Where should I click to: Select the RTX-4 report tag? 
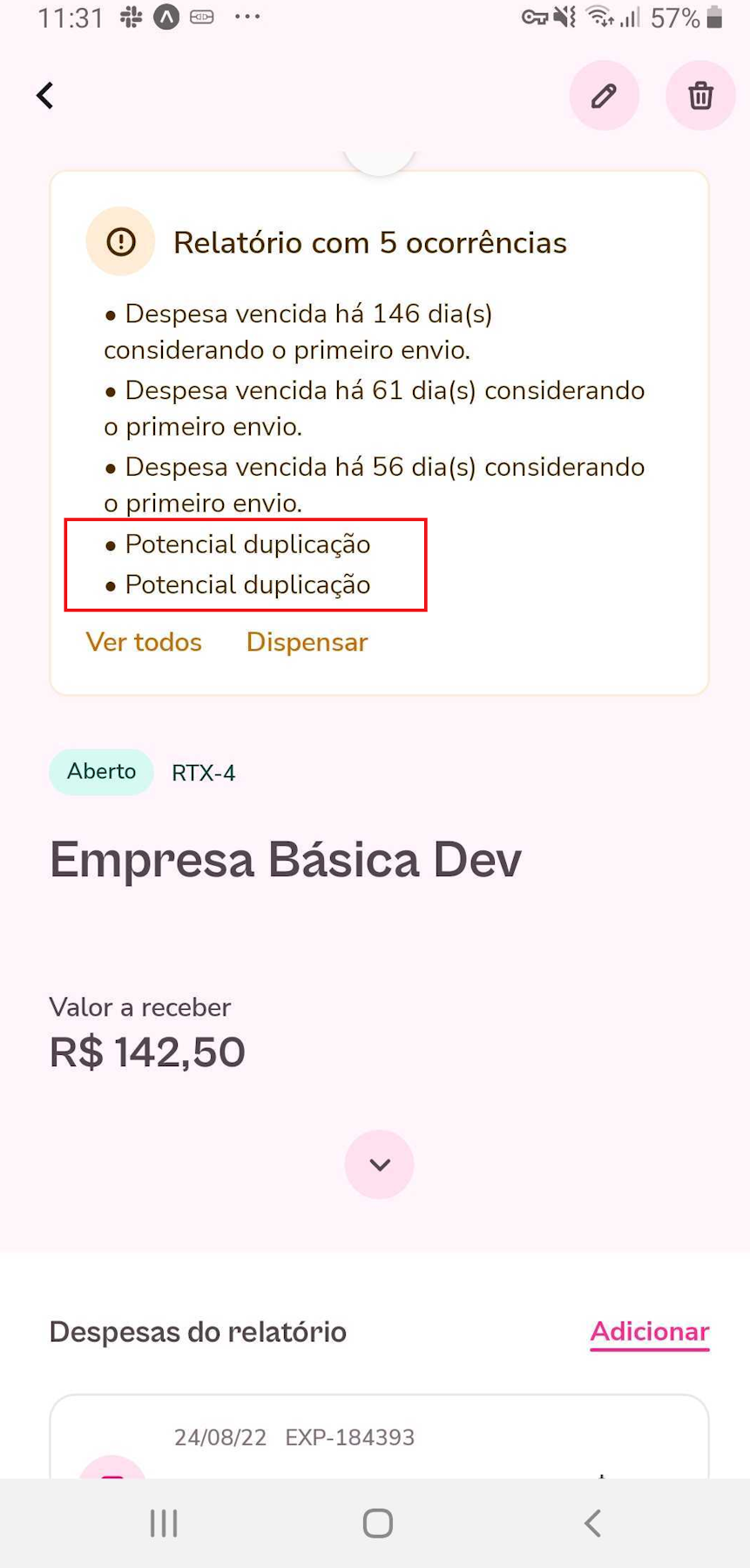point(203,772)
